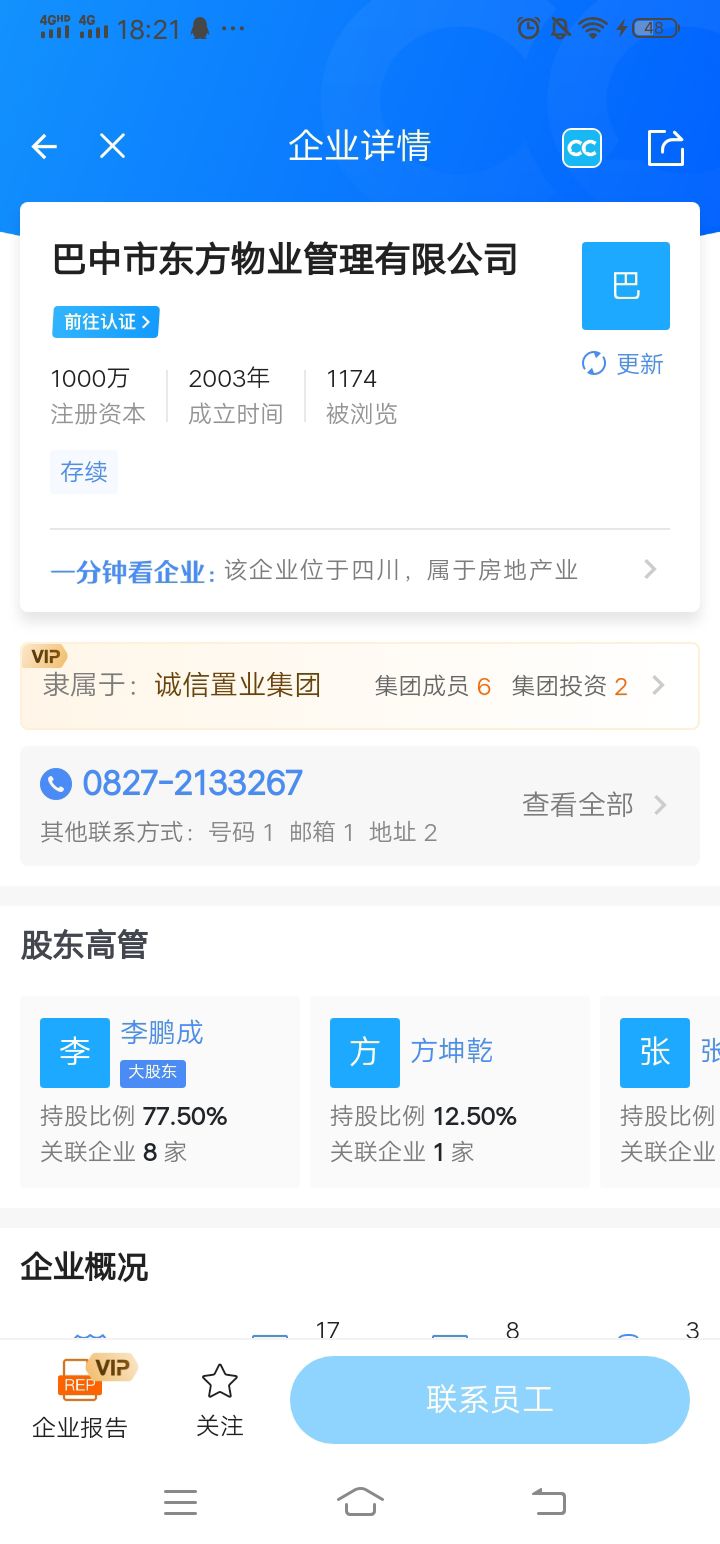This screenshot has height=1544, width=720.
Task: Share this company's details
Action: click(666, 148)
